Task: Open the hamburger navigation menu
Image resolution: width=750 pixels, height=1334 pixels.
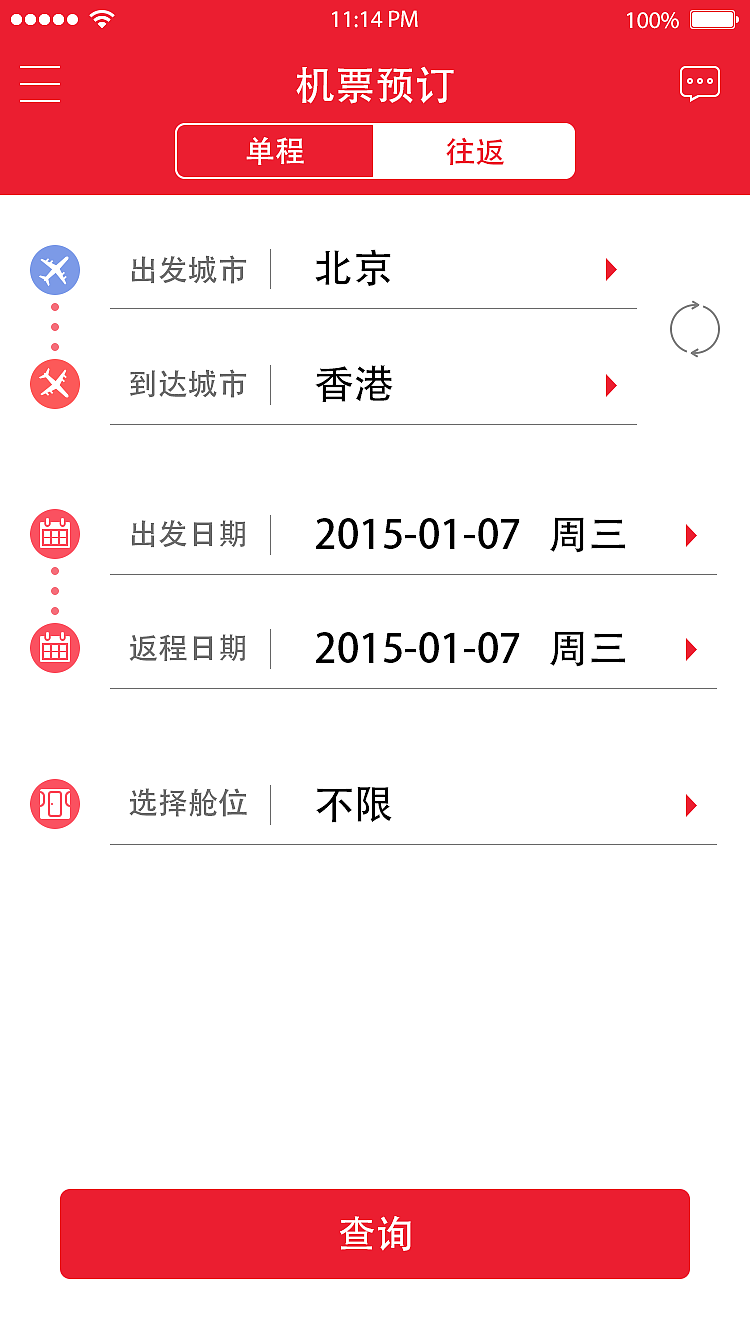Action: pyautogui.click(x=39, y=84)
